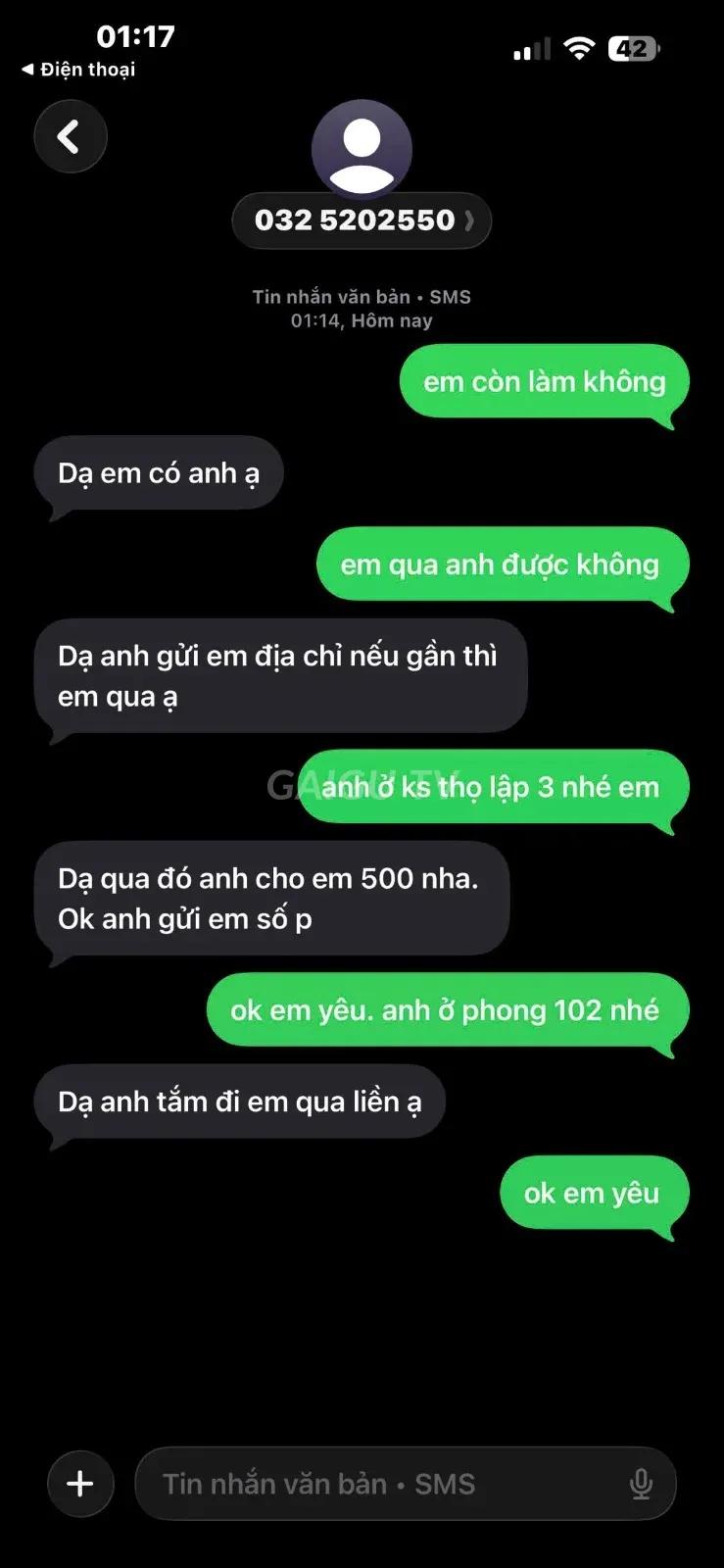724x1568 pixels.
Task: Tap the contact avatar picture
Action: [362, 150]
